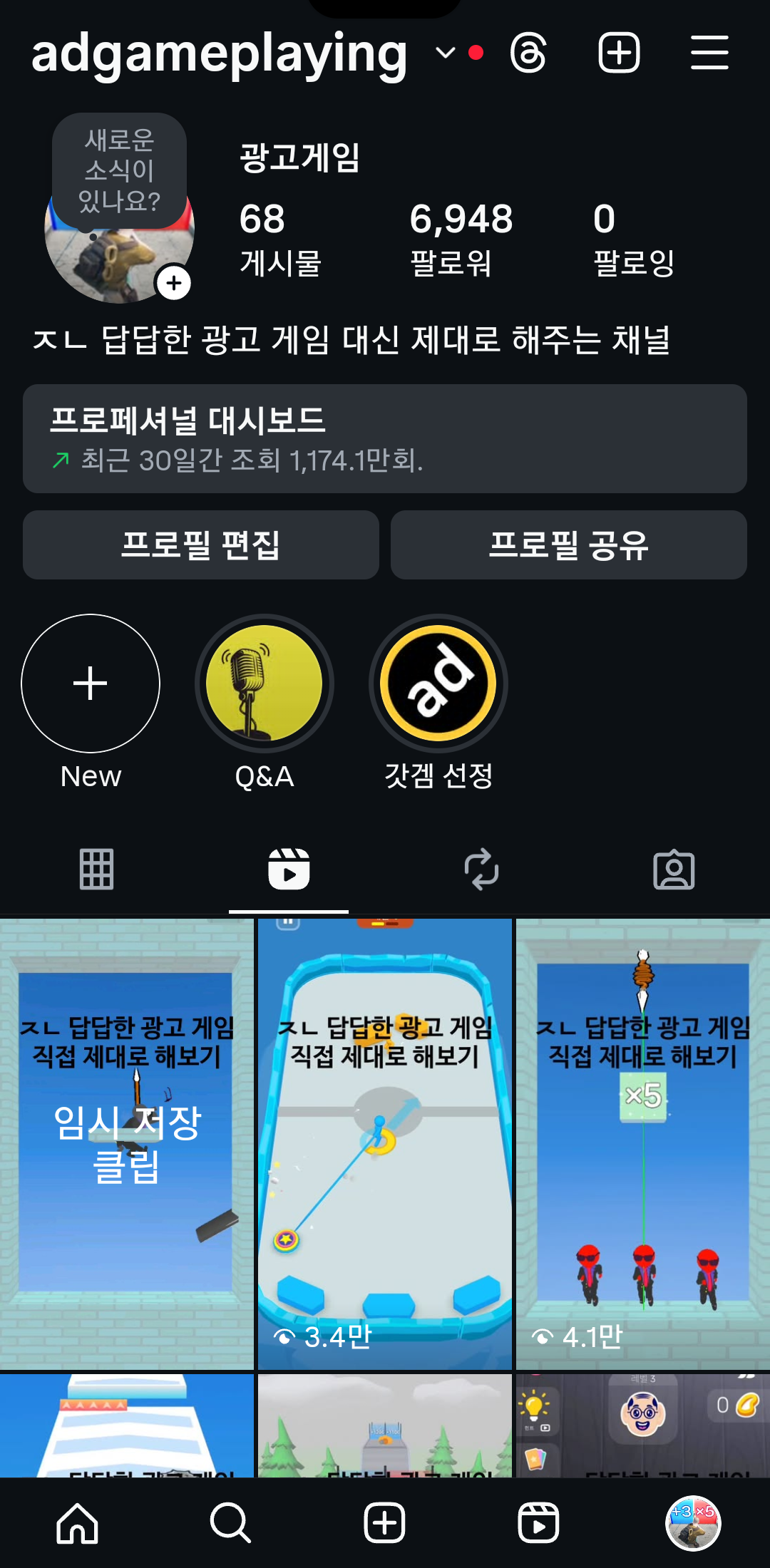Screen dimensions: 770x1568
Task: Open the 임시 저장 클립 drafts tile
Action: [127, 1144]
